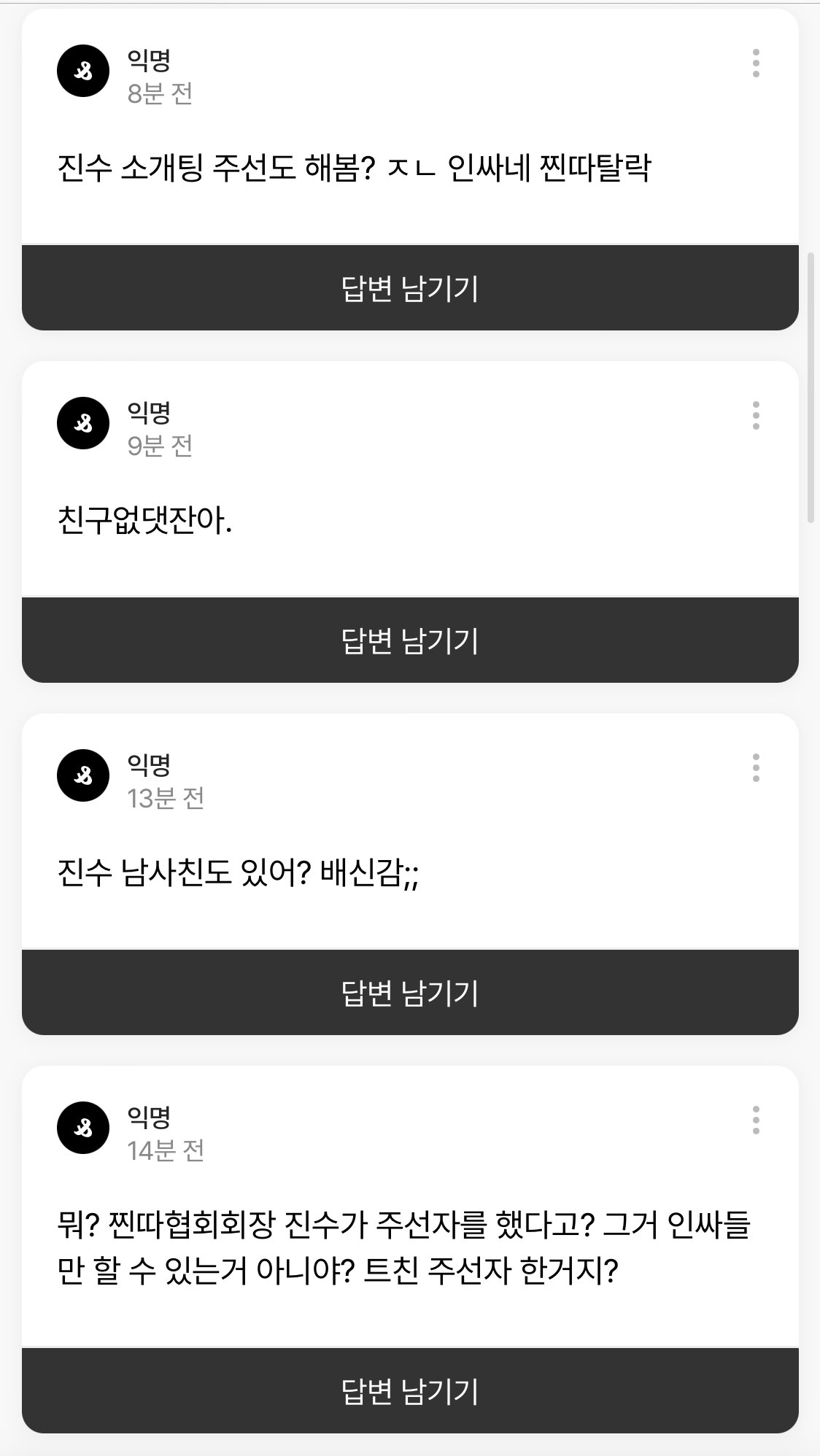Leave a reply to the 친구없댓잔아 message
Image resolution: width=820 pixels, height=1456 pixels.
(x=410, y=640)
